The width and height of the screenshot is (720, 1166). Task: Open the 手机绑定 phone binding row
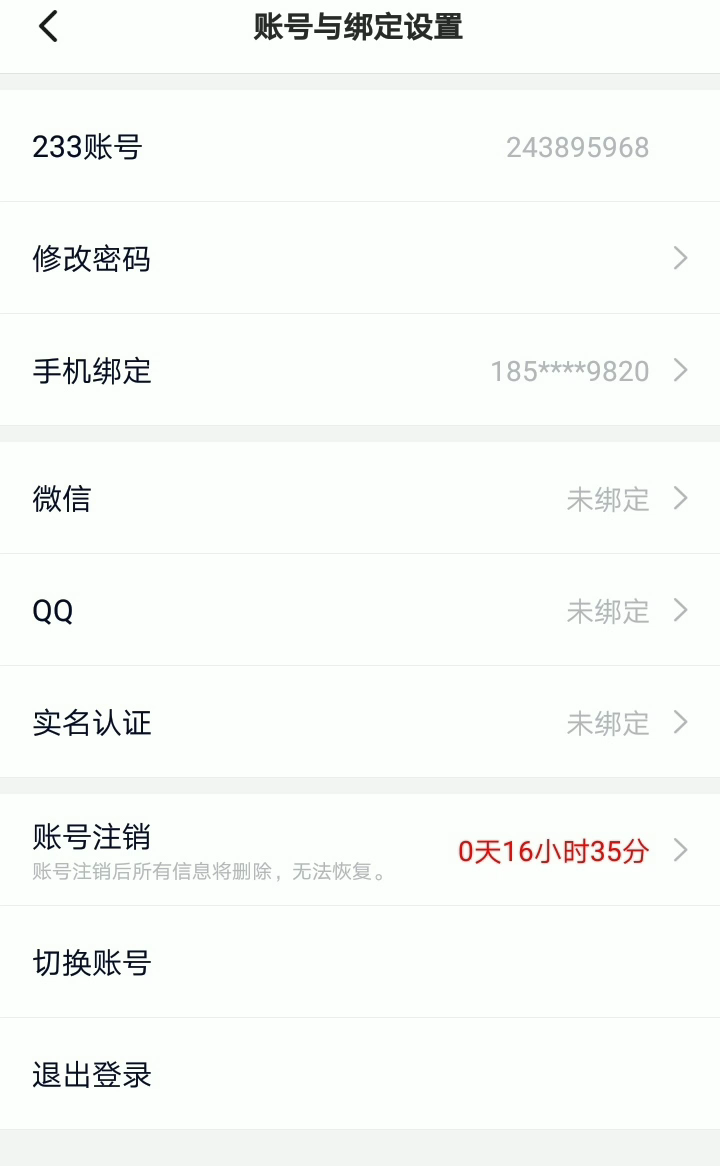360,371
